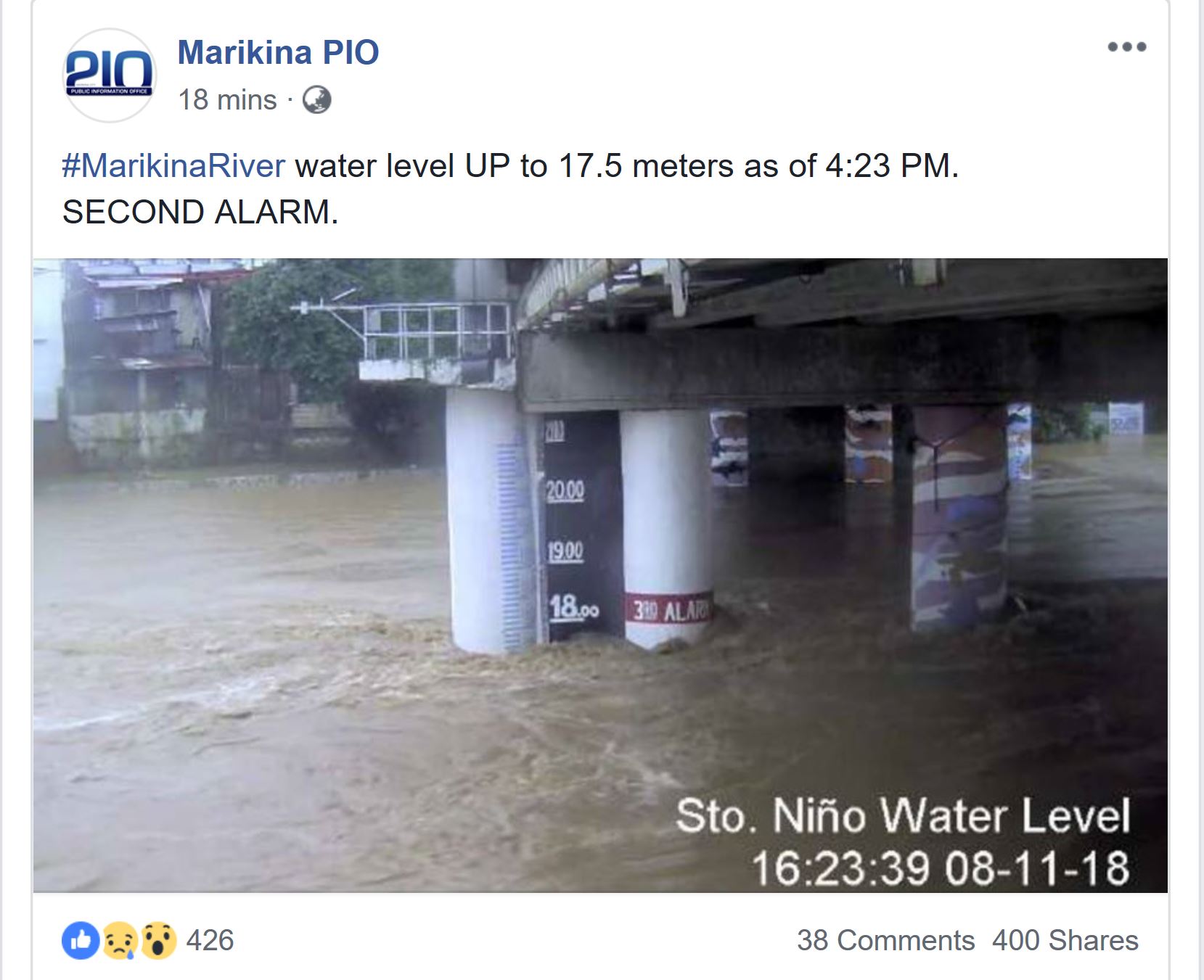Open the #MarikinaRiver hashtag
The width and height of the screenshot is (1204, 980).
[173, 166]
